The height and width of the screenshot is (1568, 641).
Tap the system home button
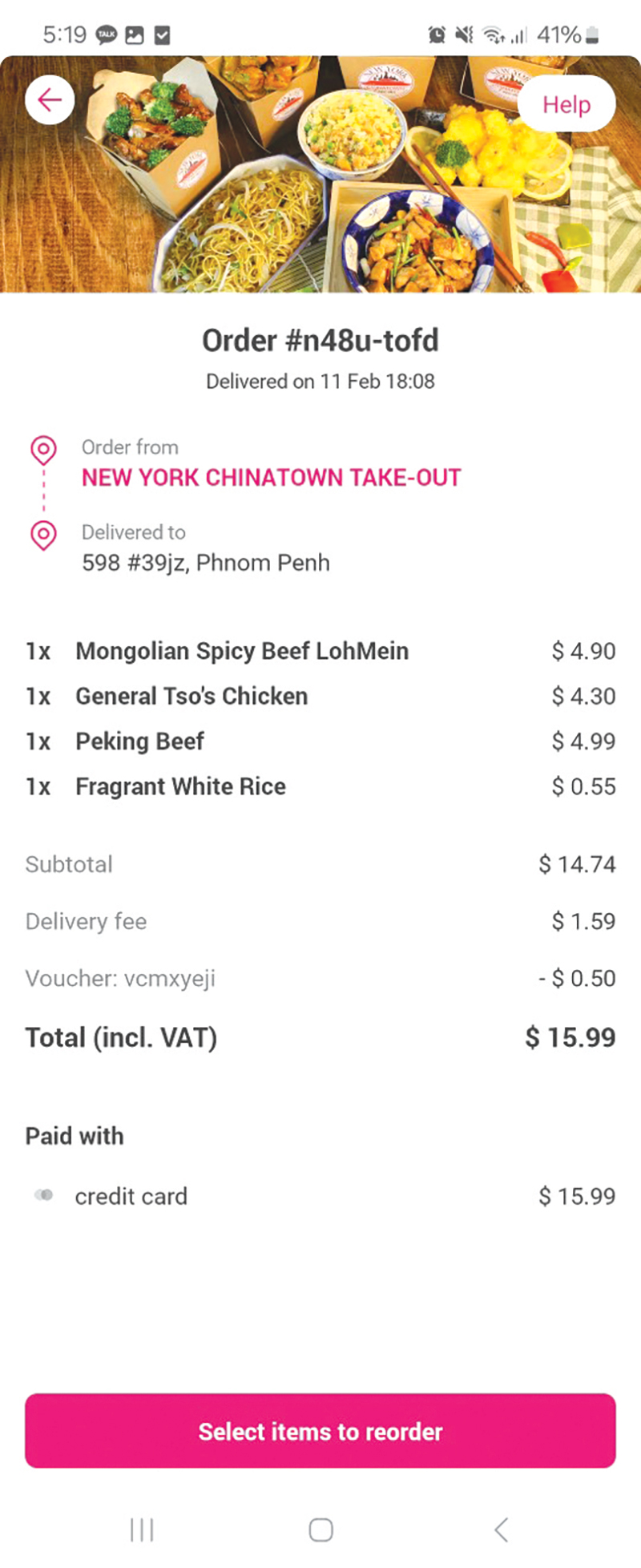[320, 1530]
